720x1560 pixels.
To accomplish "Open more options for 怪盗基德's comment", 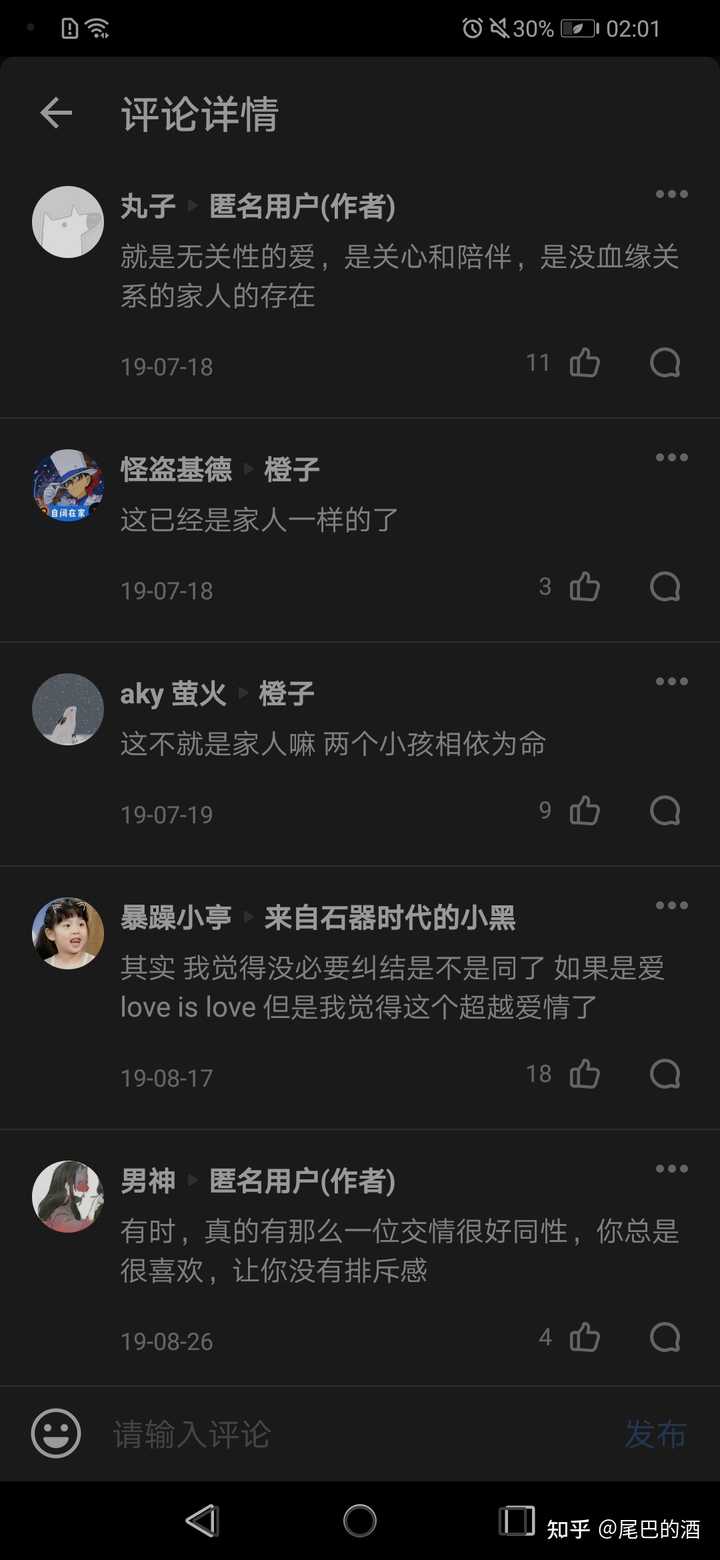I will pyautogui.click(x=671, y=458).
